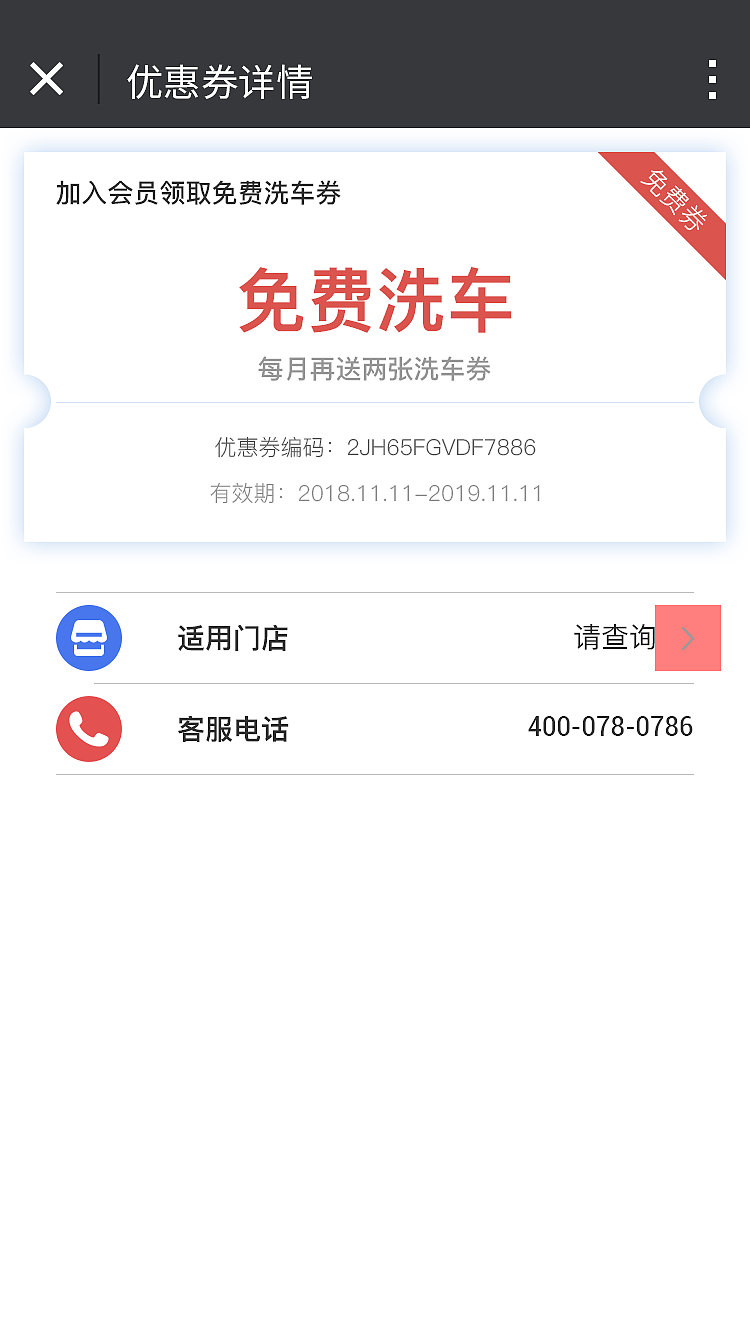
Task: Open the overflow menu via the three-dot icon
Action: [712, 78]
